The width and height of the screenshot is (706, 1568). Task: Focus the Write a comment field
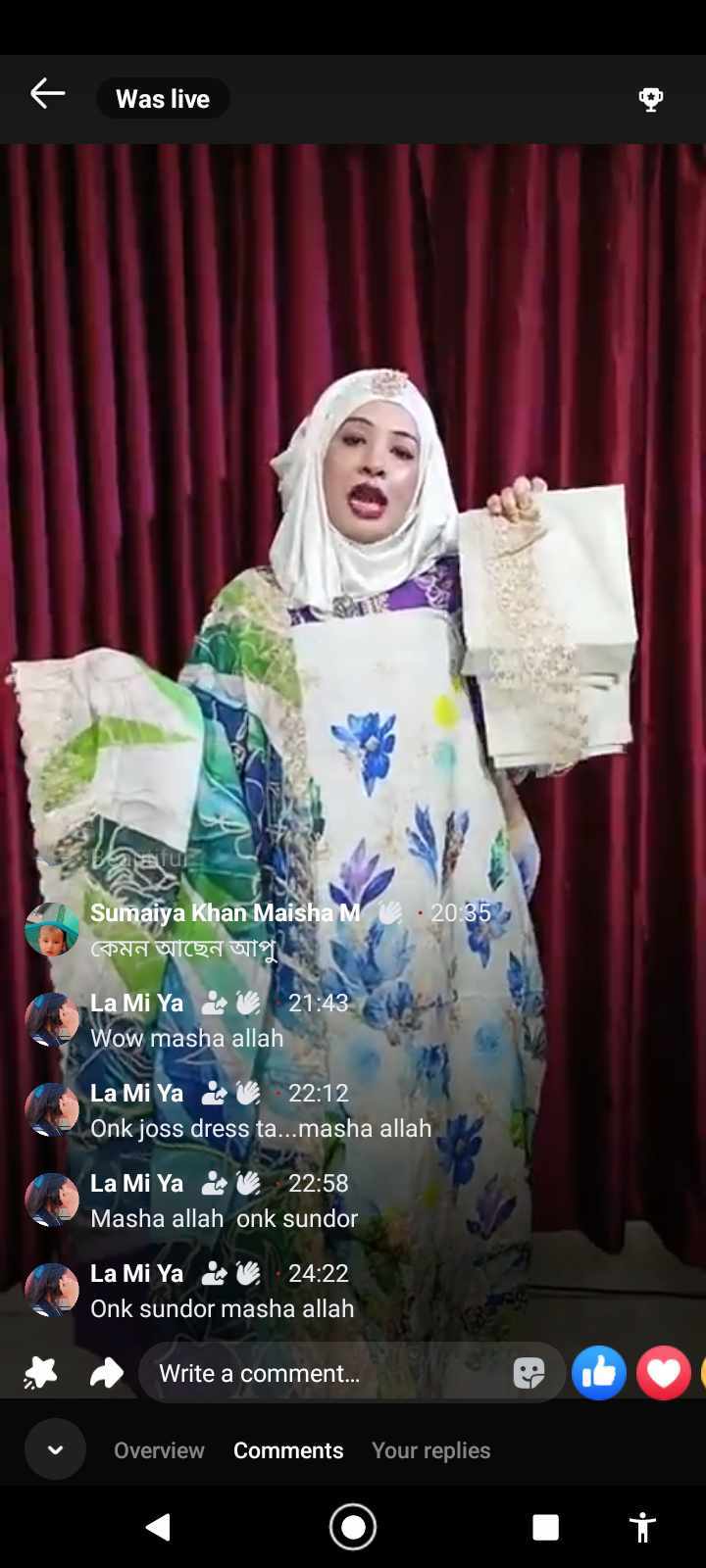tap(324, 1373)
